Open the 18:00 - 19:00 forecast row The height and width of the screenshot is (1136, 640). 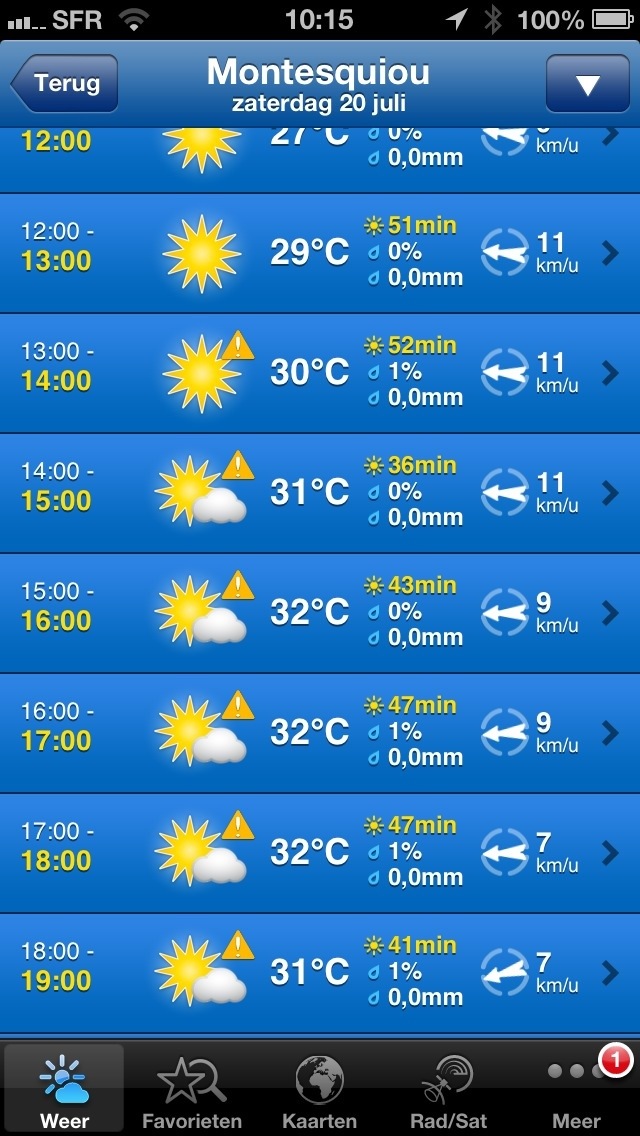click(320, 974)
